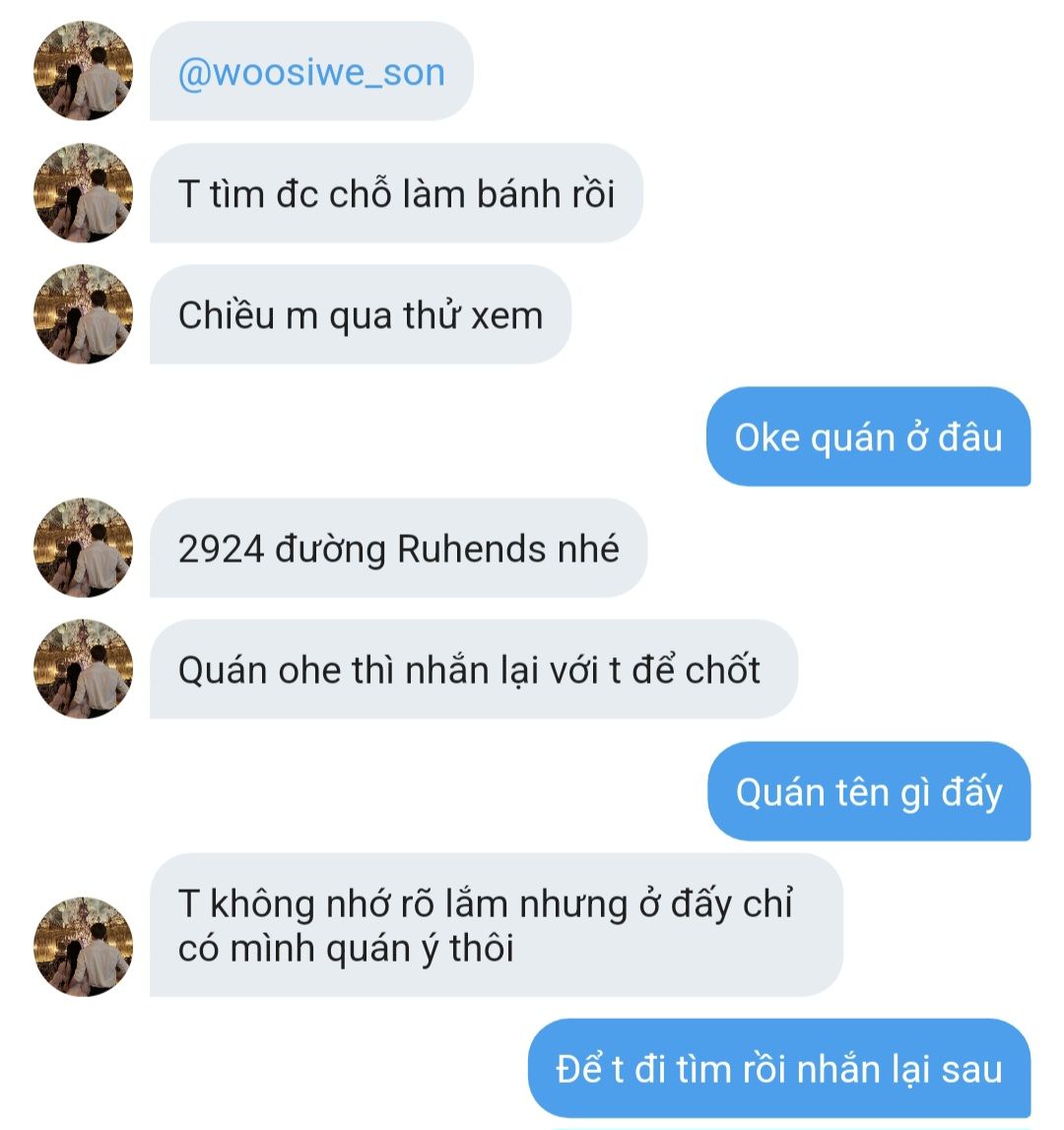Open sender's avatar beside the @woosiwe_son message
This screenshot has height=1130, width=1064.
[84, 71]
